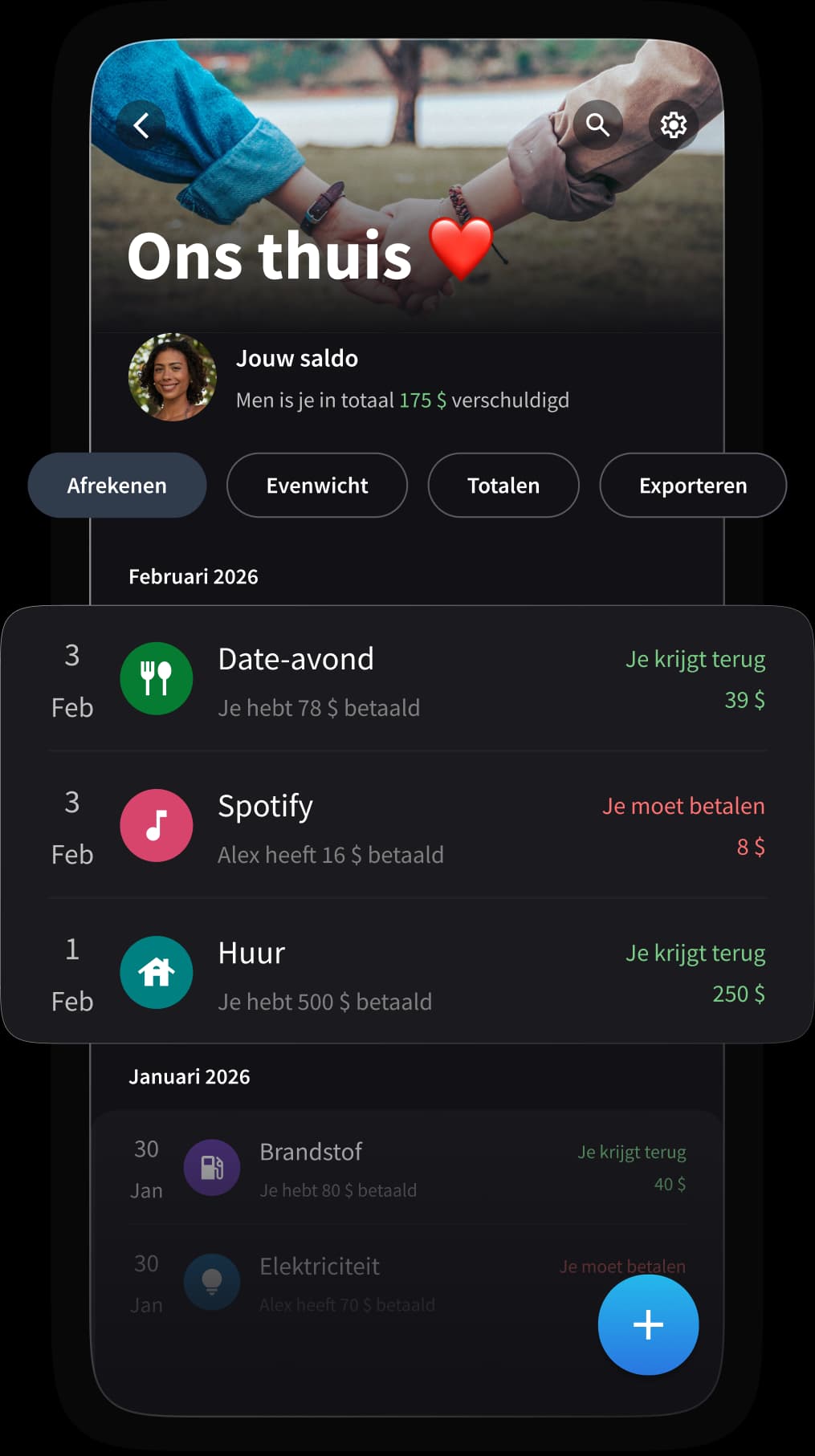The height and width of the screenshot is (1456, 815).
Task: Switch to the Evenwicht tab
Action: [x=316, y=485]
